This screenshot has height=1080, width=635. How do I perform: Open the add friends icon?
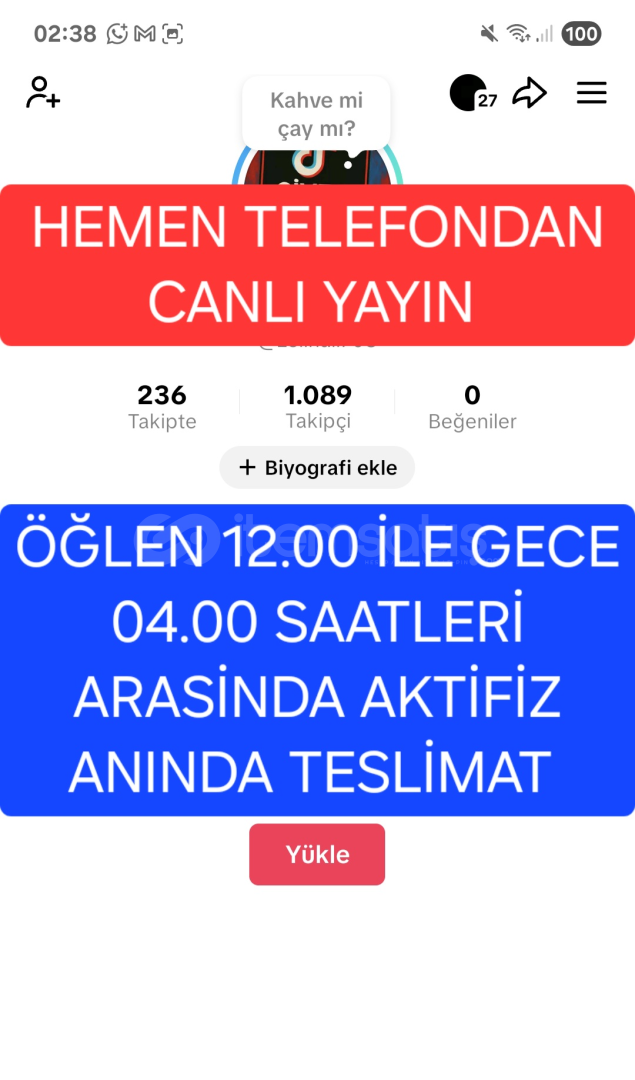(x=43, y=93)
